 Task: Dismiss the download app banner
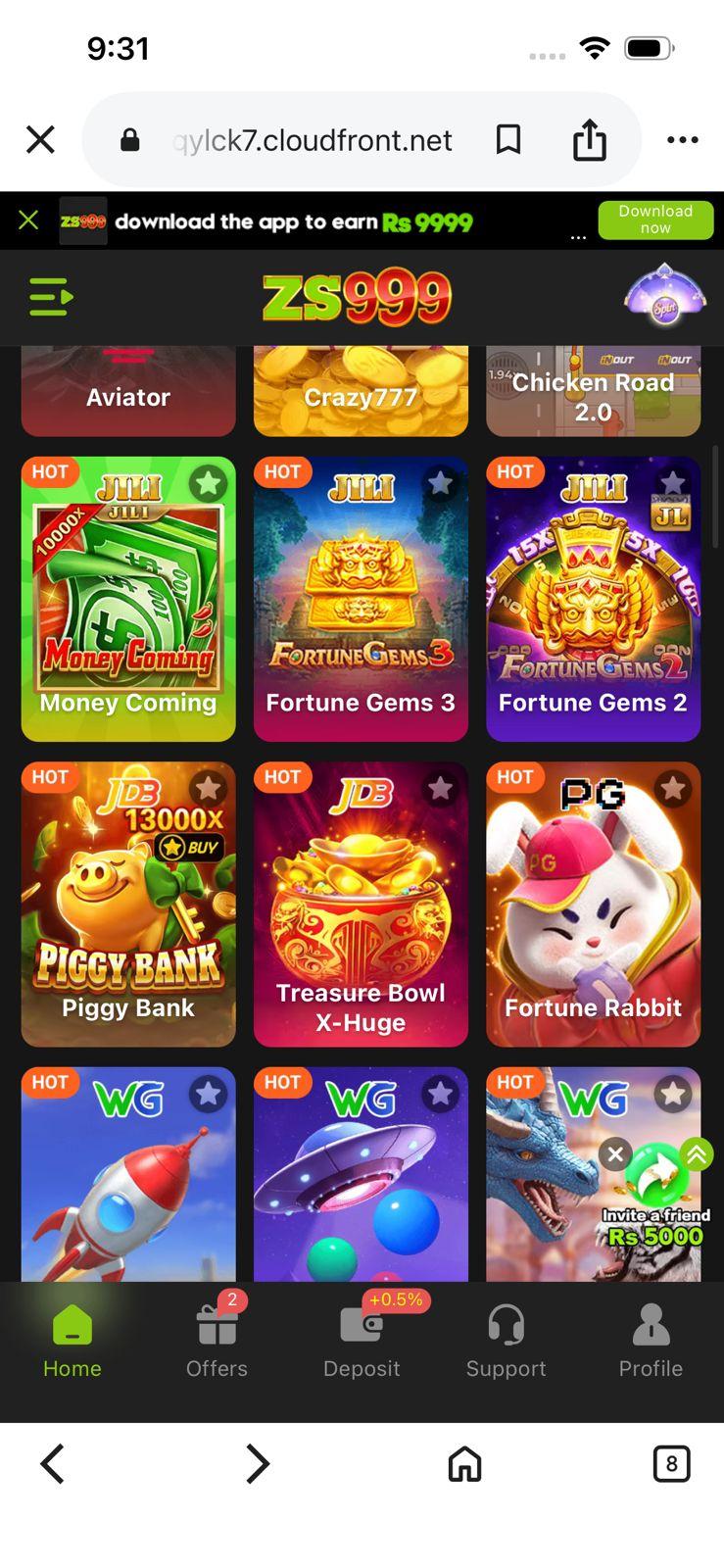pyautogui.click(x=28, y=220)
